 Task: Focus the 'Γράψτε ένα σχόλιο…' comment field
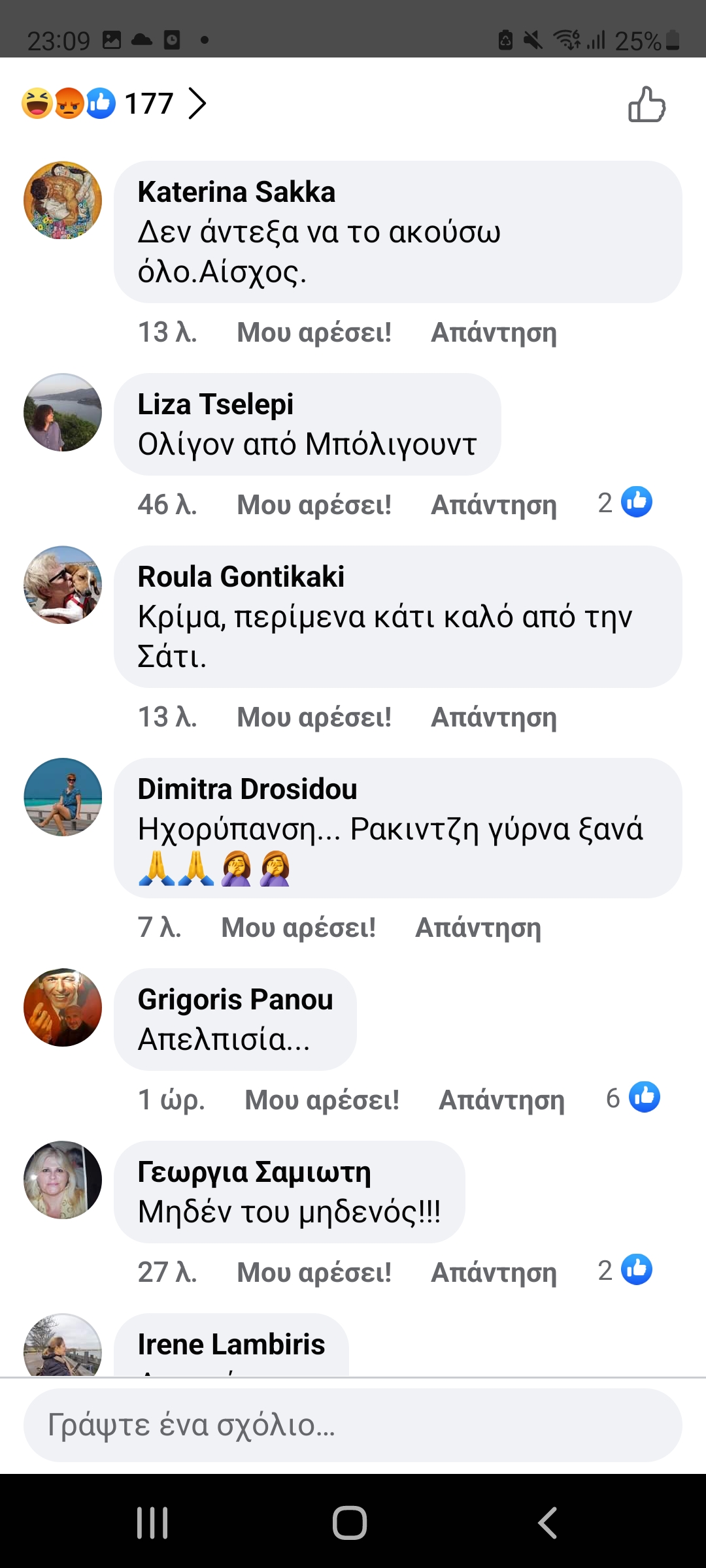(x=353, y=1425)
